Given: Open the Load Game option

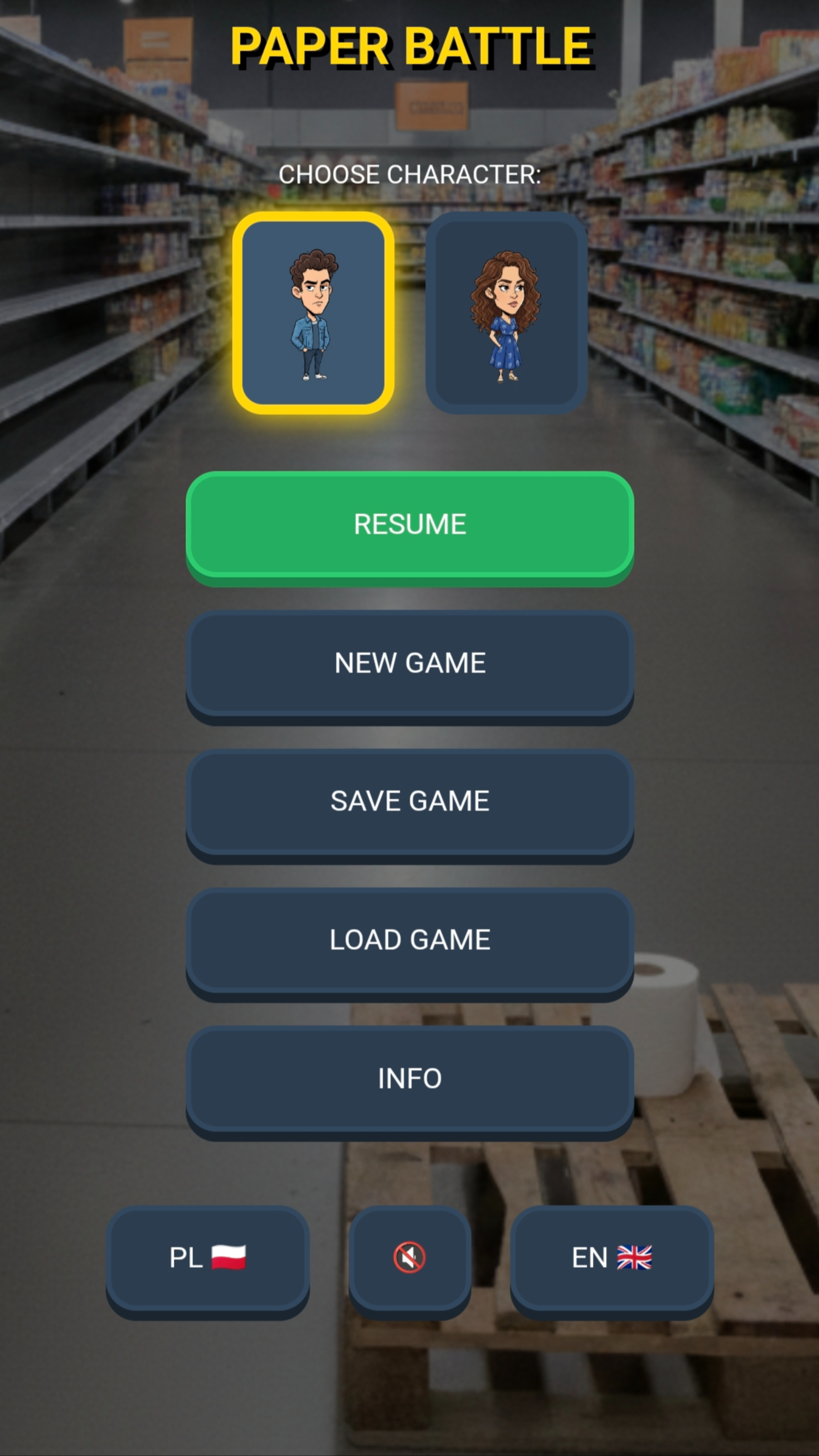Looking at the screenshot, I should click(x=409, y=939).
